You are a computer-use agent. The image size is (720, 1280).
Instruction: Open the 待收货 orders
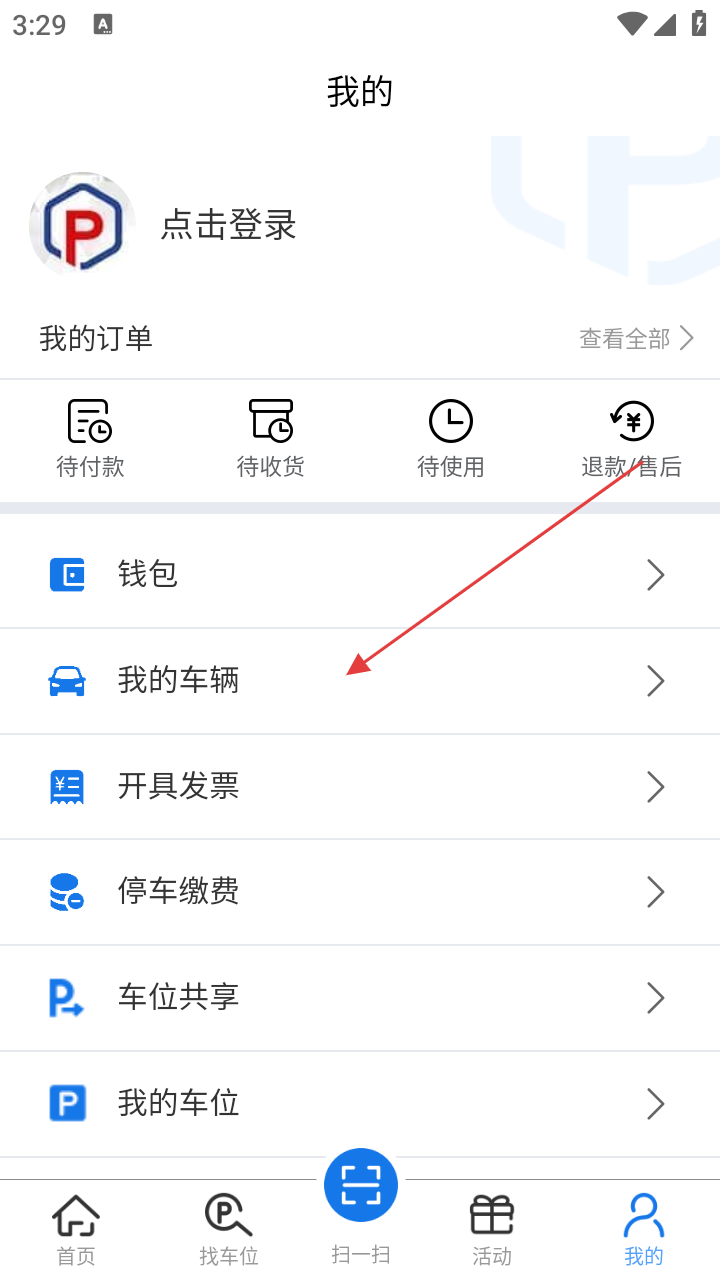tap(271, 438)
